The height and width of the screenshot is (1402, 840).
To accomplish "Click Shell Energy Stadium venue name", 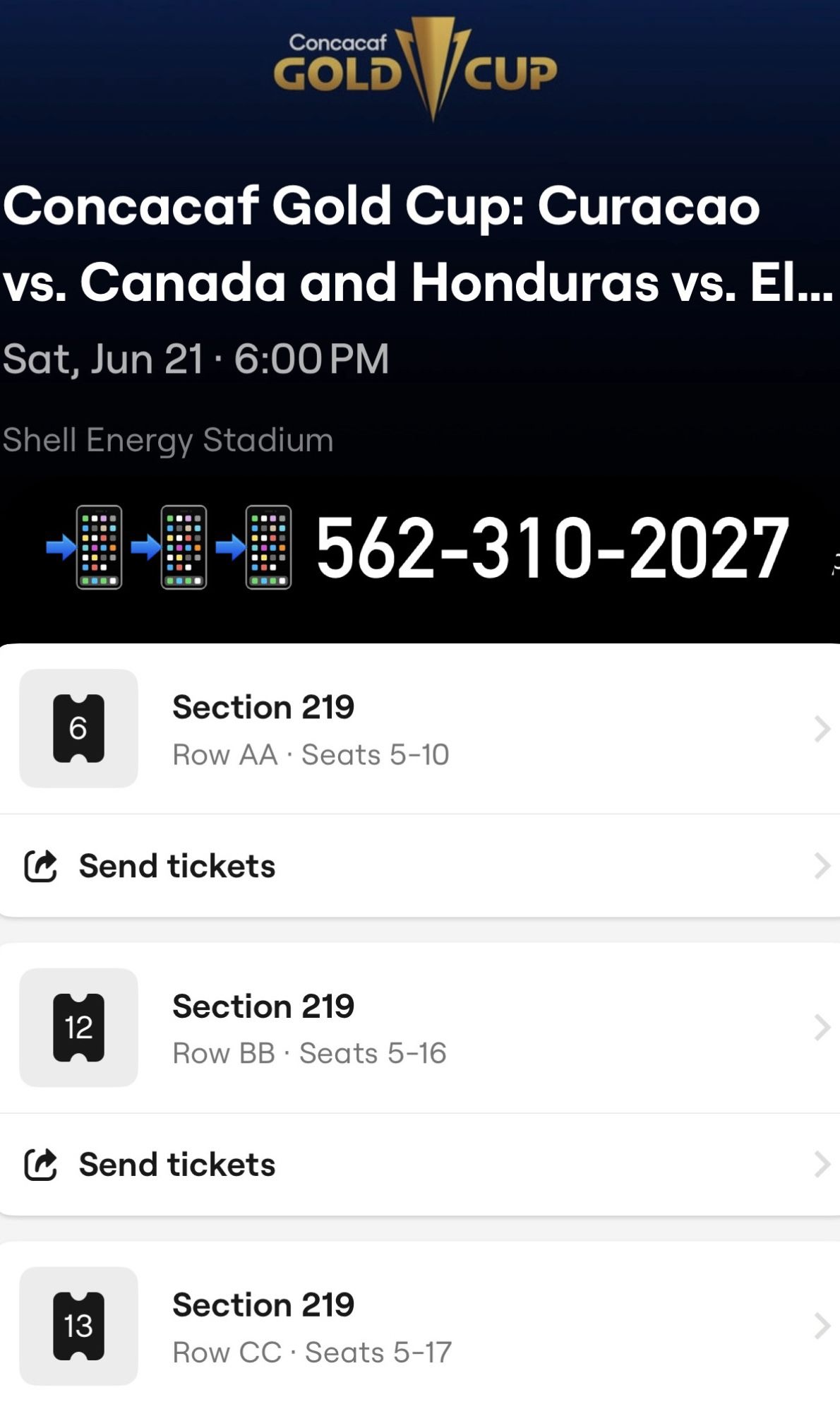I will click(167, 439).
